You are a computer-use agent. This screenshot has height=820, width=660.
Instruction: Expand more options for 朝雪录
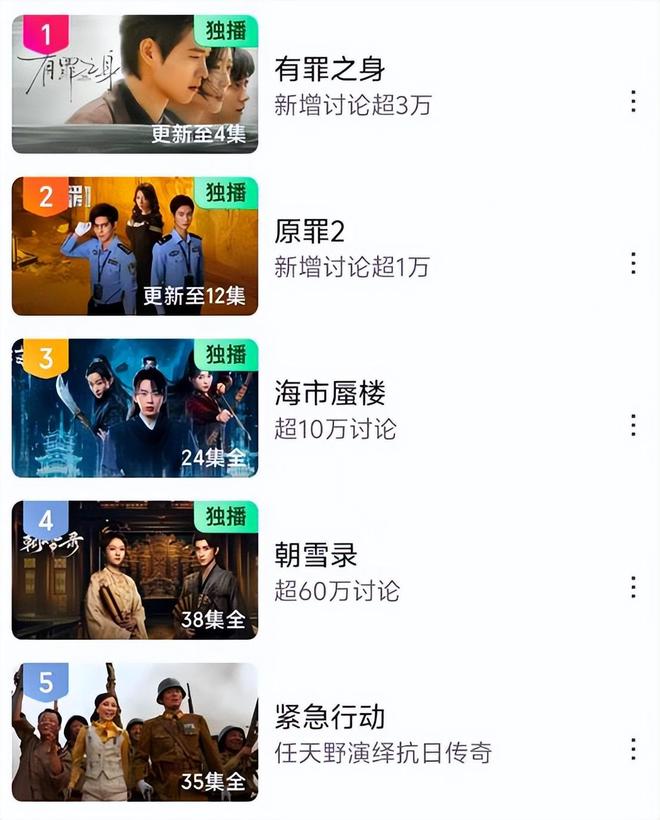point(632,587)
